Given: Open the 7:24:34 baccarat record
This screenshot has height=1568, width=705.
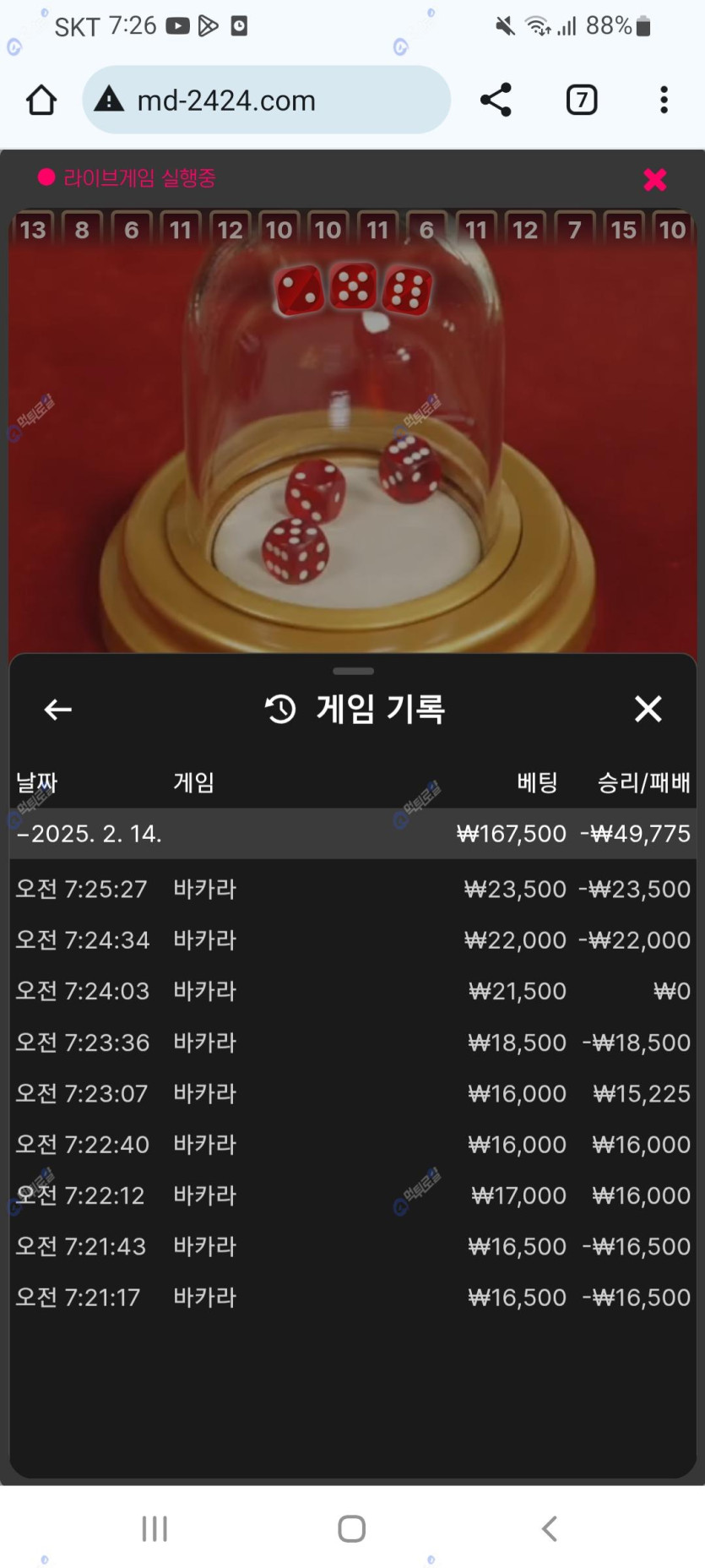Looking at the screenshot, I should [351, 939].
